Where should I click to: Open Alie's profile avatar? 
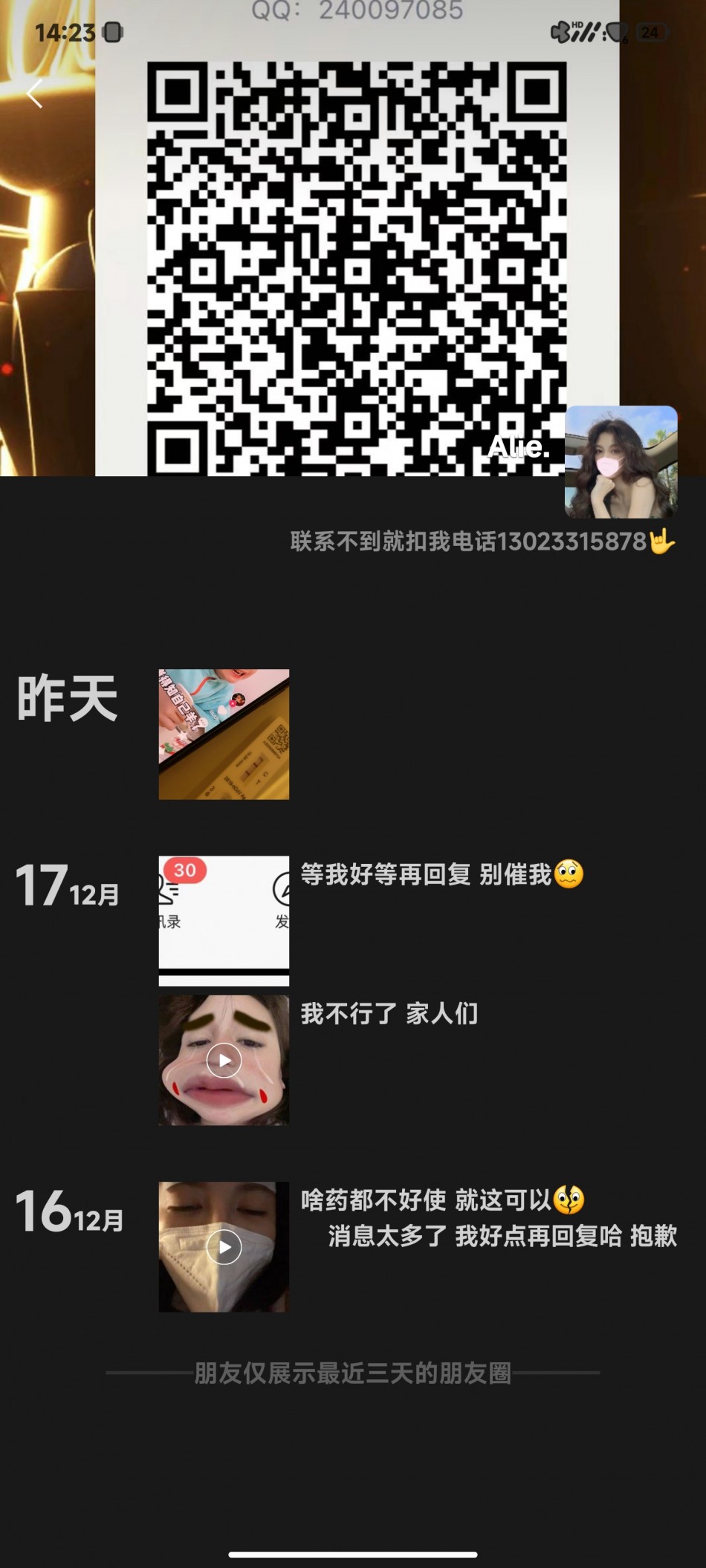coord(621,462)
